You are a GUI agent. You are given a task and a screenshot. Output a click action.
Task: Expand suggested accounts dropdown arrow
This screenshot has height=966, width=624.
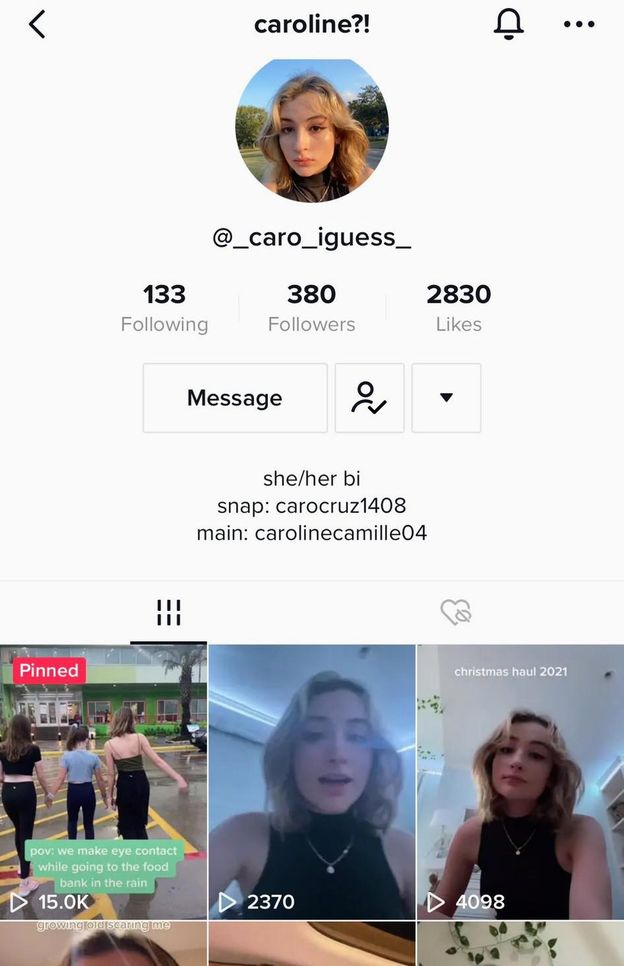point(446,398)
